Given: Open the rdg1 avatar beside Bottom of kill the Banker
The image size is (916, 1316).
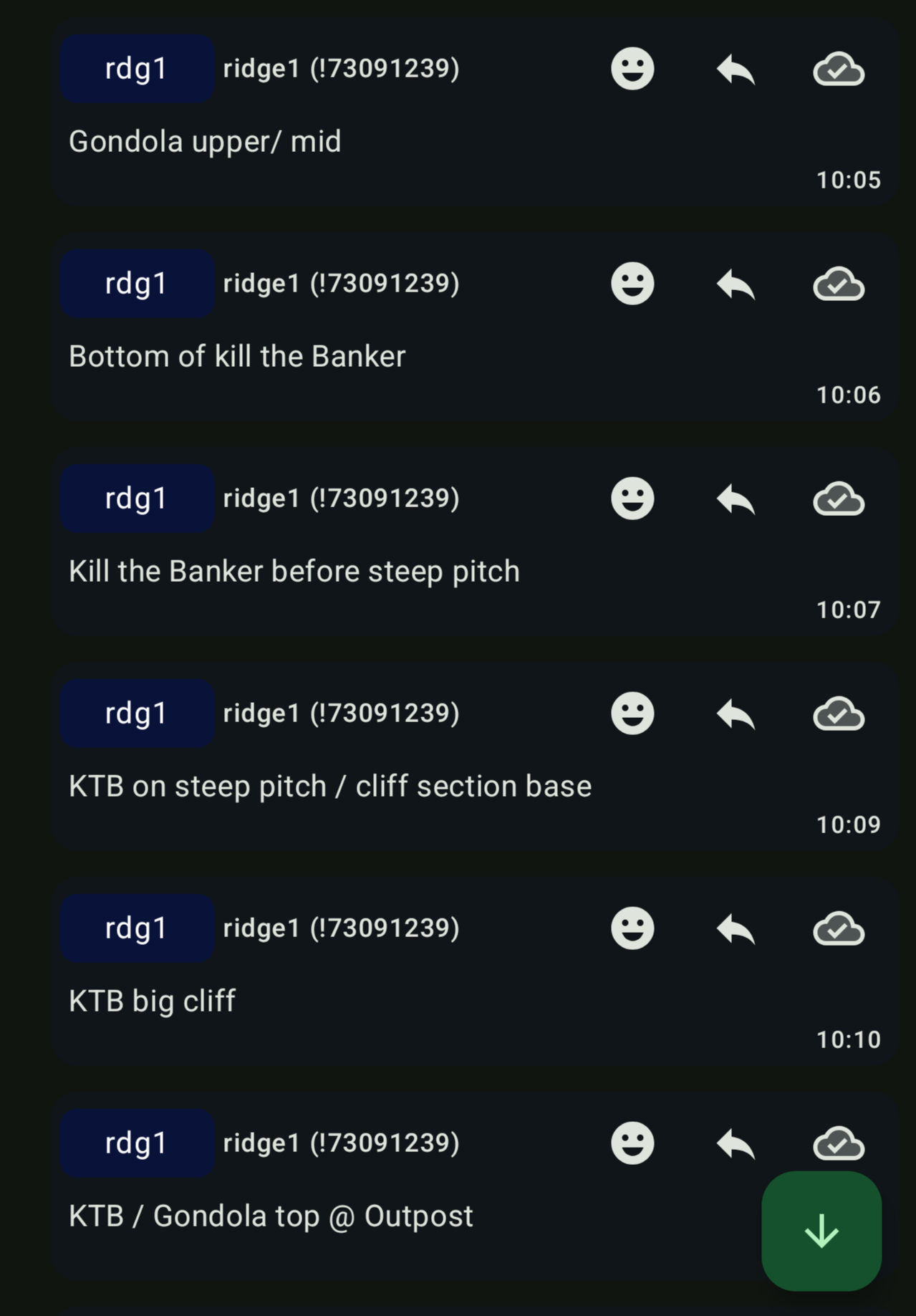Looking at the screenshot, I should (x=137, y=283).
